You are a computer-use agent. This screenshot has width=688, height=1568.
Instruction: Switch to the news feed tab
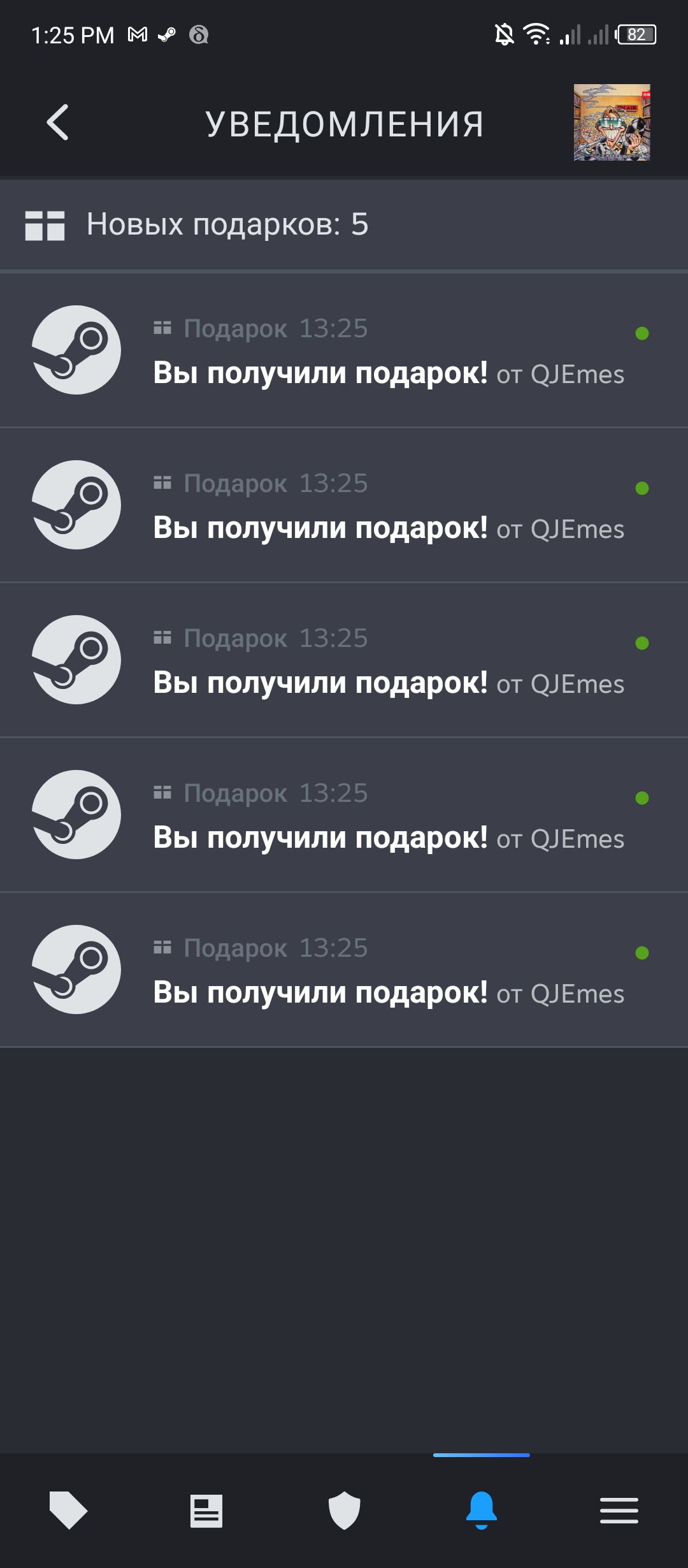pyautogui.click(x=206, y=1511)
